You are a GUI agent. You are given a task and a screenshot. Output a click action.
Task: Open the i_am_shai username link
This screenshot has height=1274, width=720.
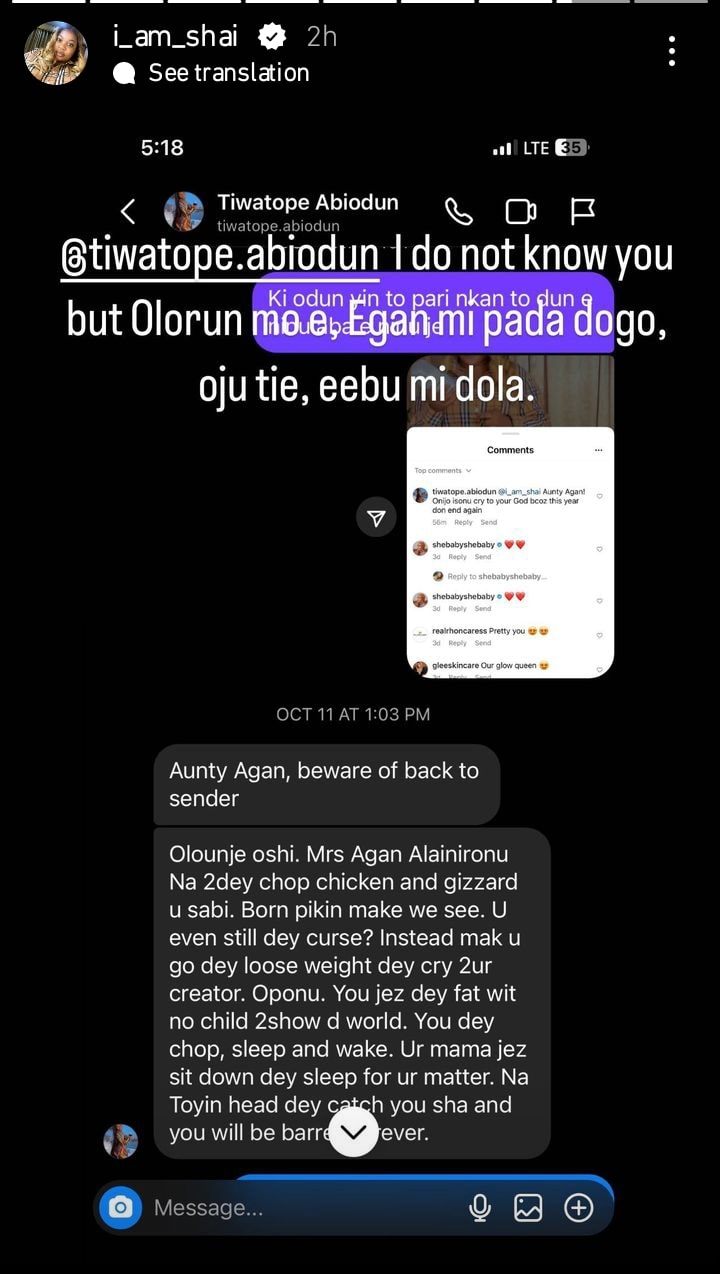175,37
